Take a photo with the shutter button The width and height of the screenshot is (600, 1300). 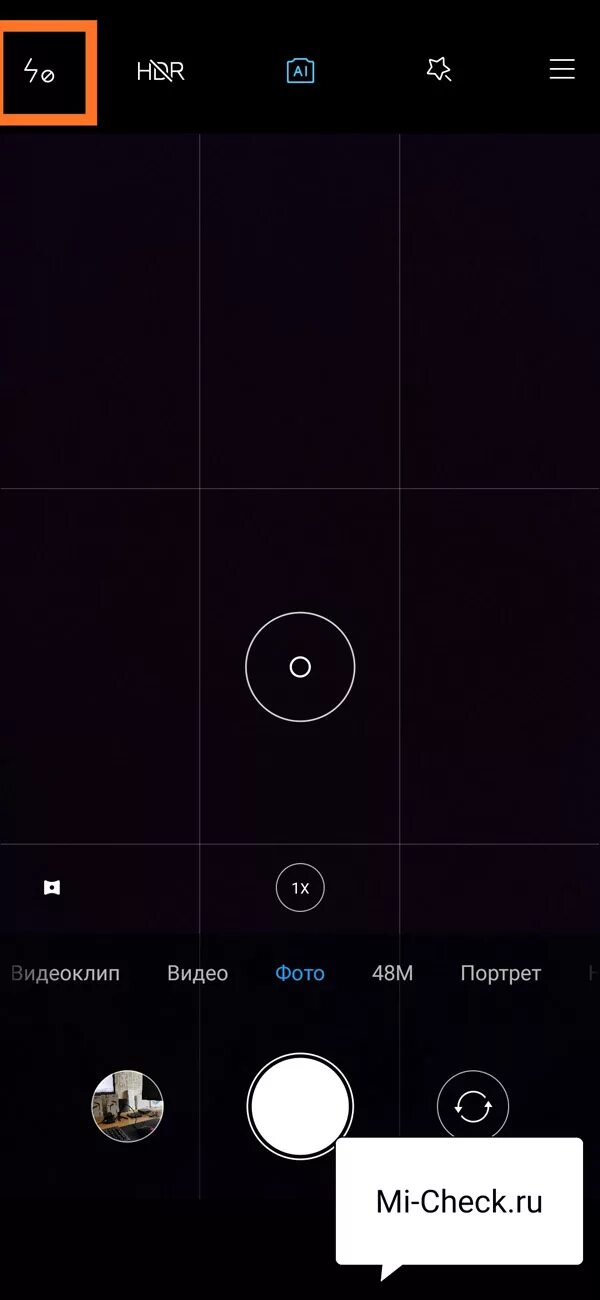pos(300,1106)
